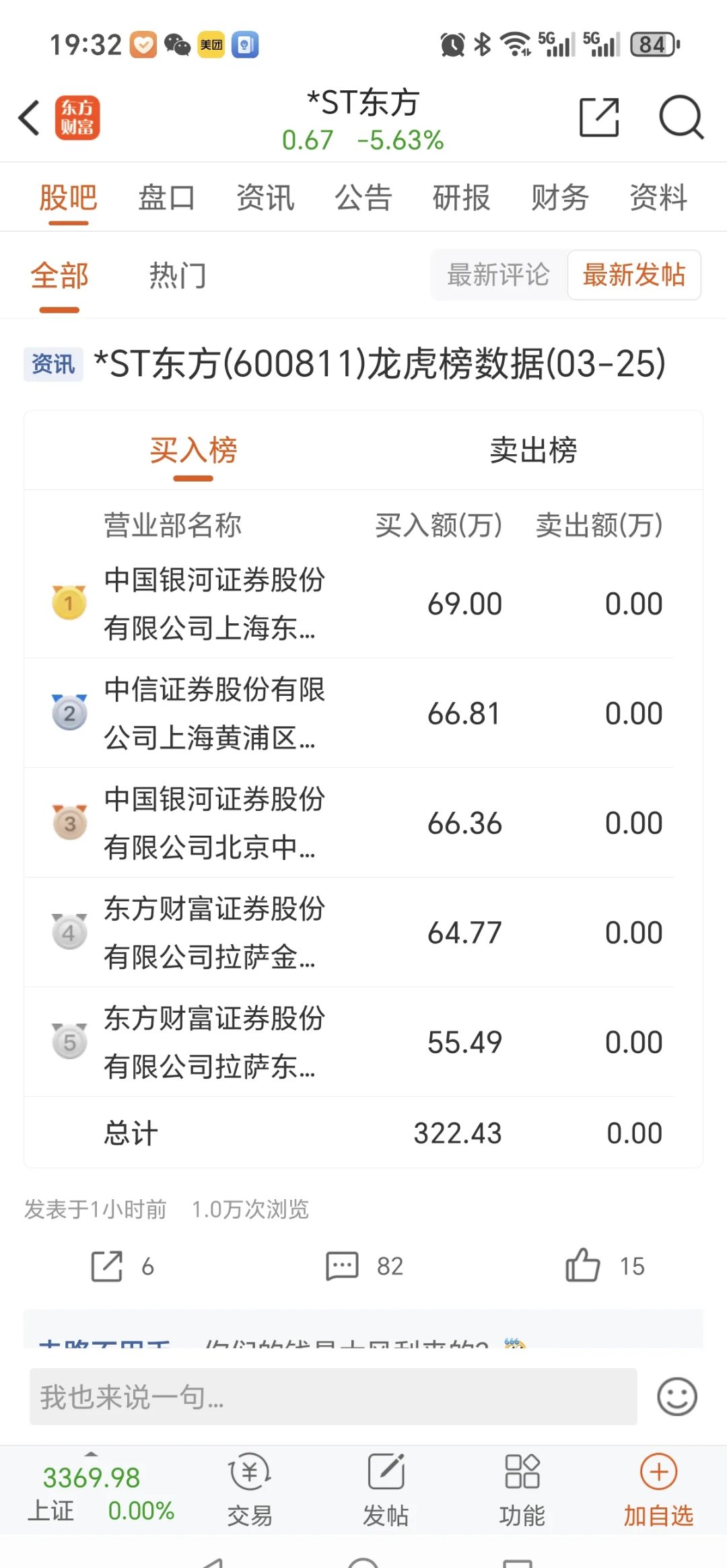Screen dimensions: 727x1568
Task: Tap the search icon in the top bar
Action: [x=683, y=118]
